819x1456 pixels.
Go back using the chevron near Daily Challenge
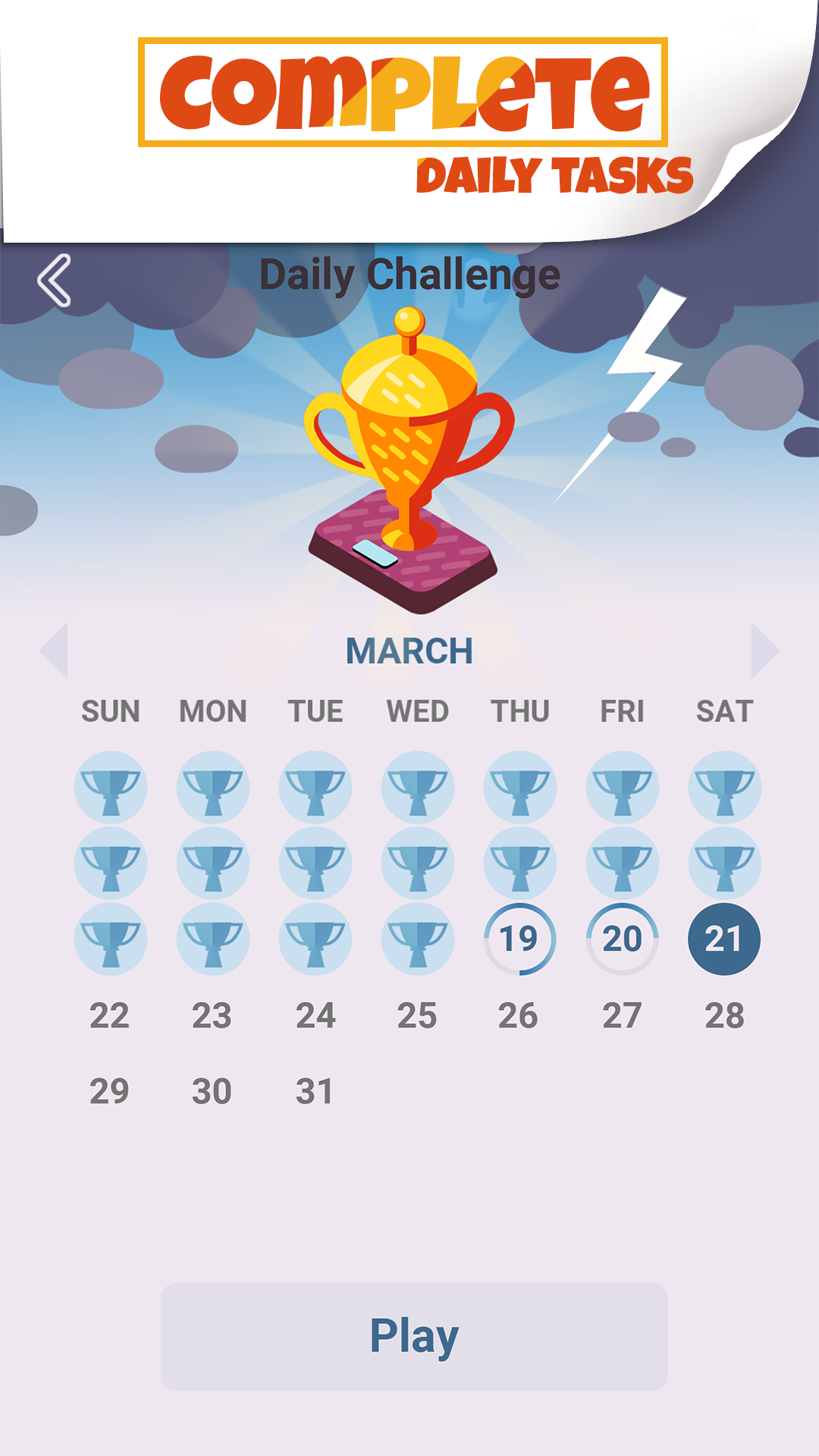tap(53, 281)
